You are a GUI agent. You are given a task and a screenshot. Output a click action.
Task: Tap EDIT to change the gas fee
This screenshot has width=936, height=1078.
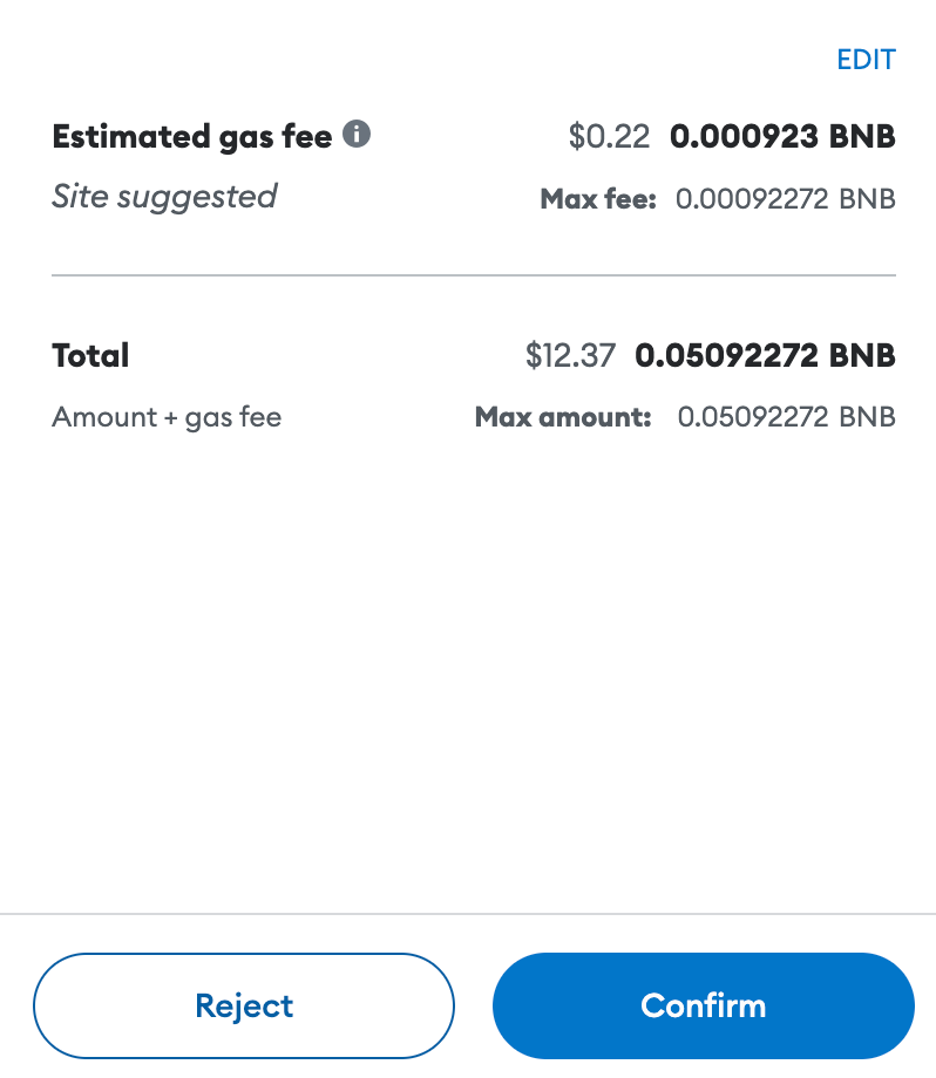(x=866, y=60)
